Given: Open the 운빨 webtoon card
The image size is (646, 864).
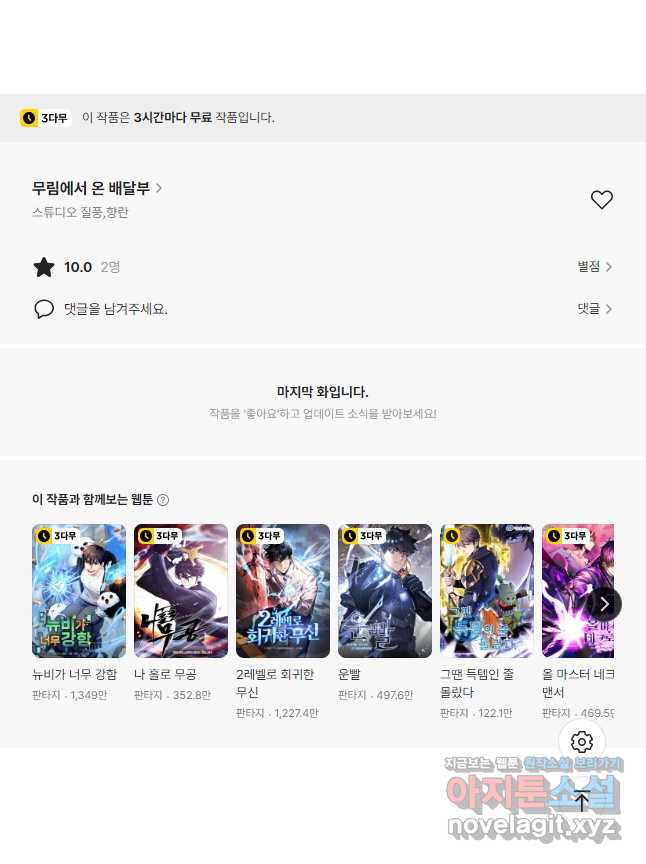Looking at the screenshot, I should coord(385,590).
